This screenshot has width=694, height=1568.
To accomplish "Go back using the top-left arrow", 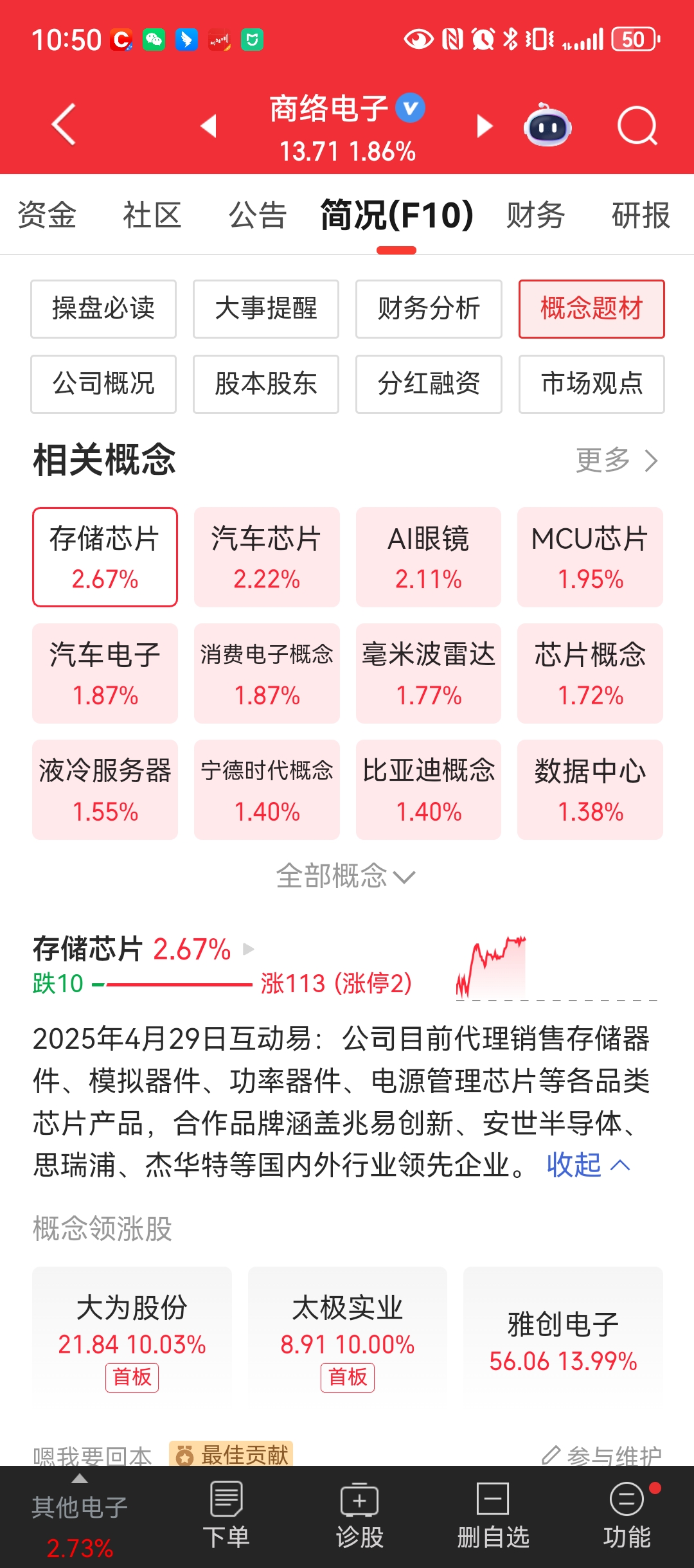I will tap(64, 125).
